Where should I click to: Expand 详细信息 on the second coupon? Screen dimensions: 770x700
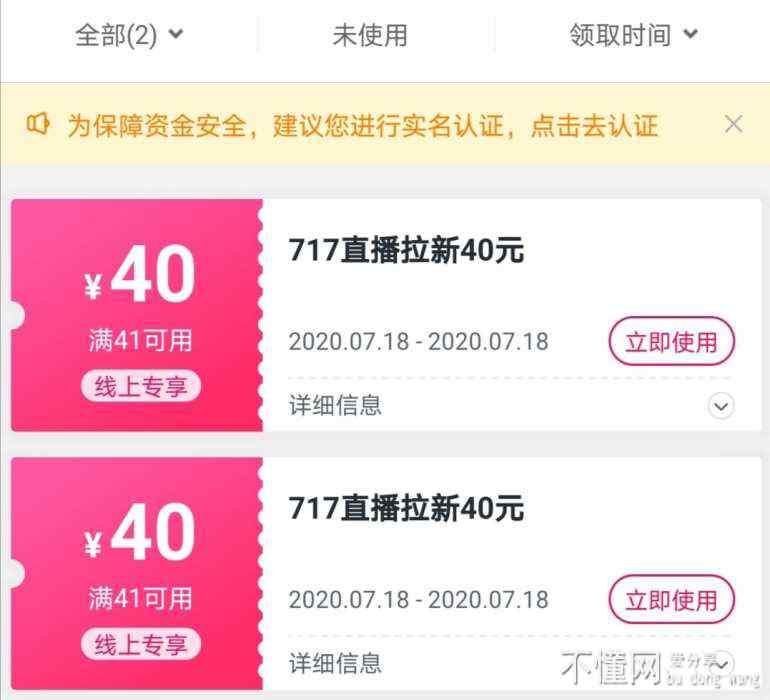(x=721, y=662)
